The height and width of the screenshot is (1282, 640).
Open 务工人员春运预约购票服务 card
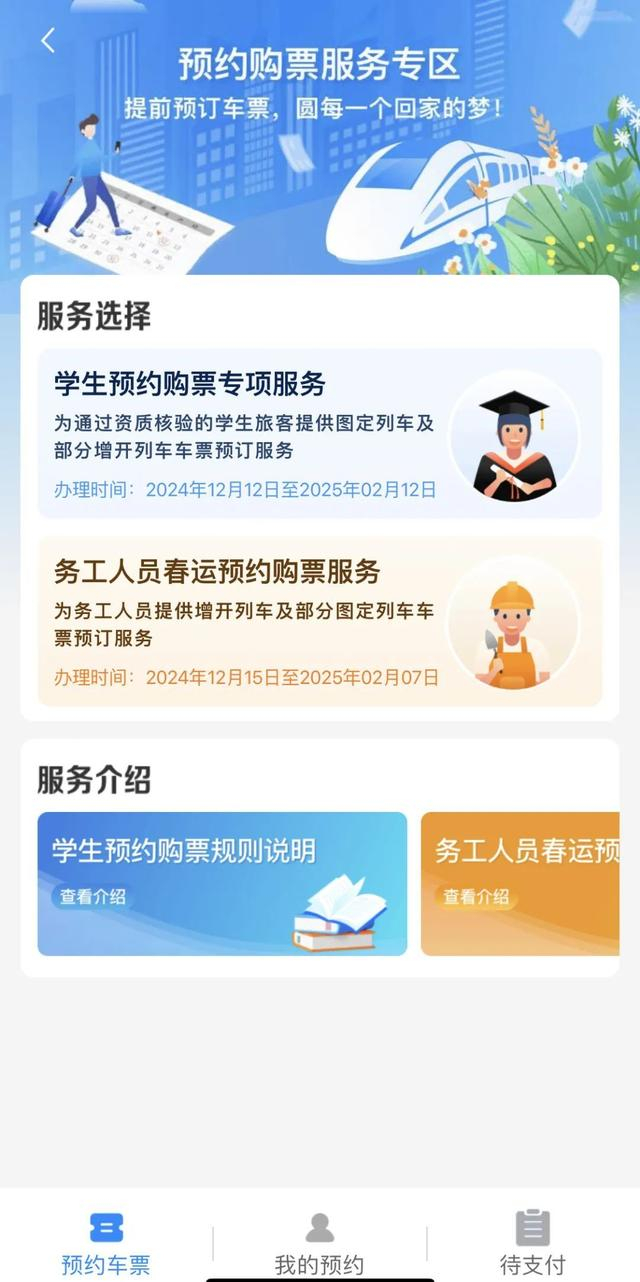pos(320,621)
